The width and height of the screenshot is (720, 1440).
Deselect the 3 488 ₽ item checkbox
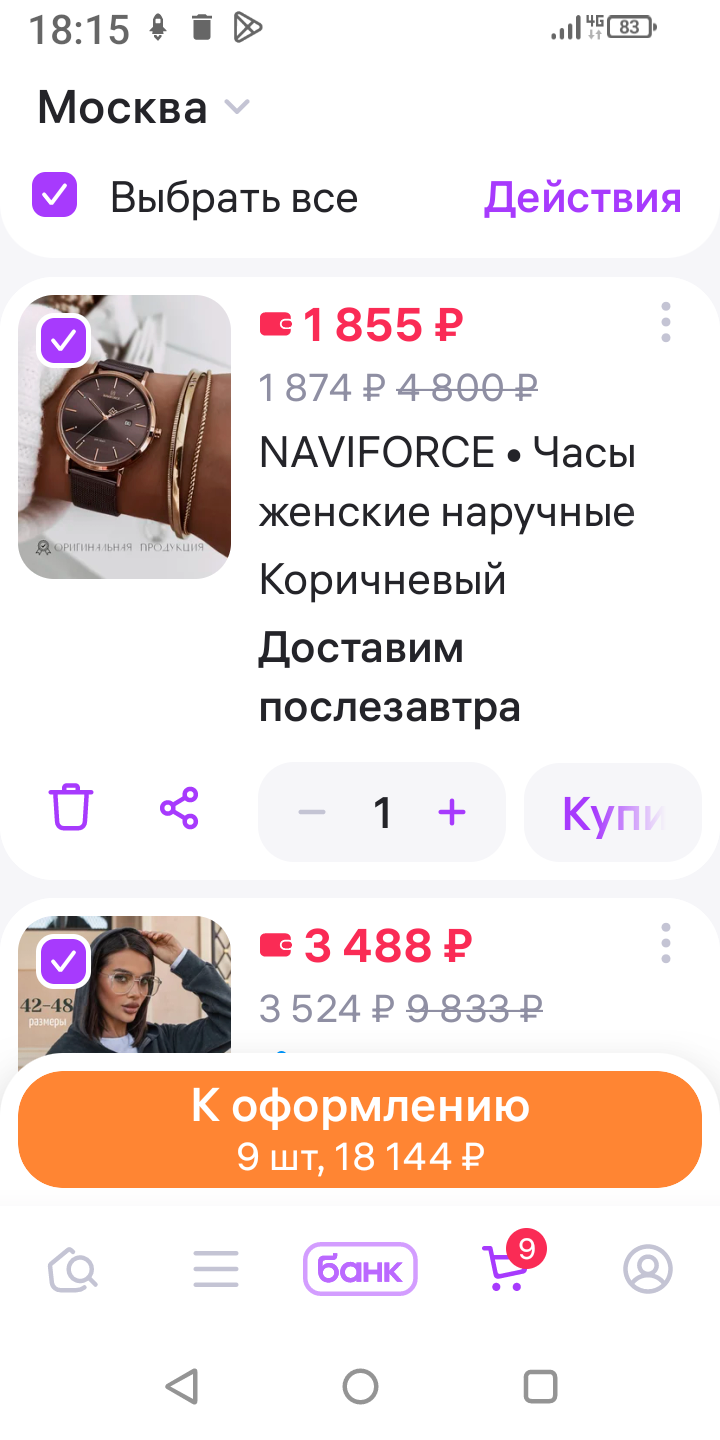64,962
